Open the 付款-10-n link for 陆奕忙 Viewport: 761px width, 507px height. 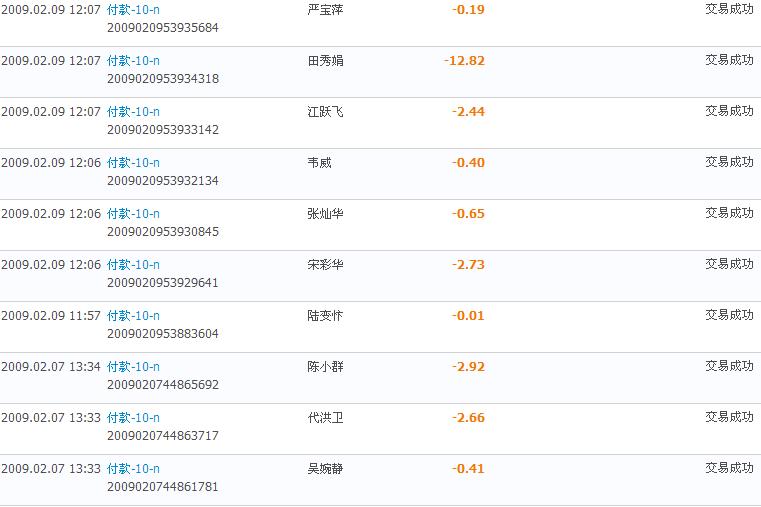(x=133, y=316)
